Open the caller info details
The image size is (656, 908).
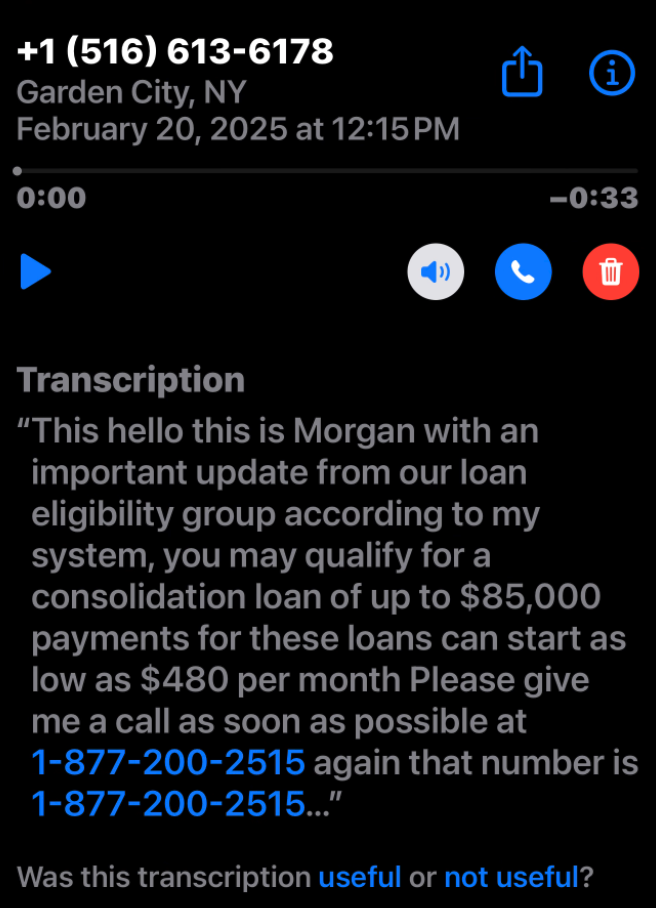coord(612,73)
